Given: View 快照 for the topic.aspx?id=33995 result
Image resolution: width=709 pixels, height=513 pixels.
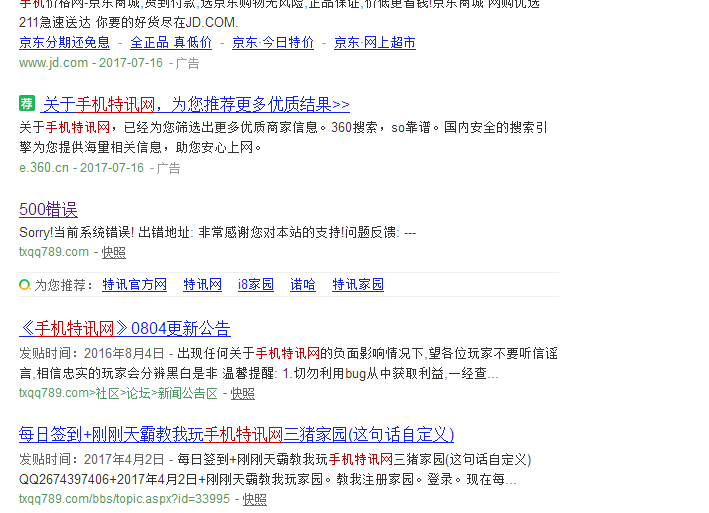Looking at the screenshot, I should click(x=254, y=499).
